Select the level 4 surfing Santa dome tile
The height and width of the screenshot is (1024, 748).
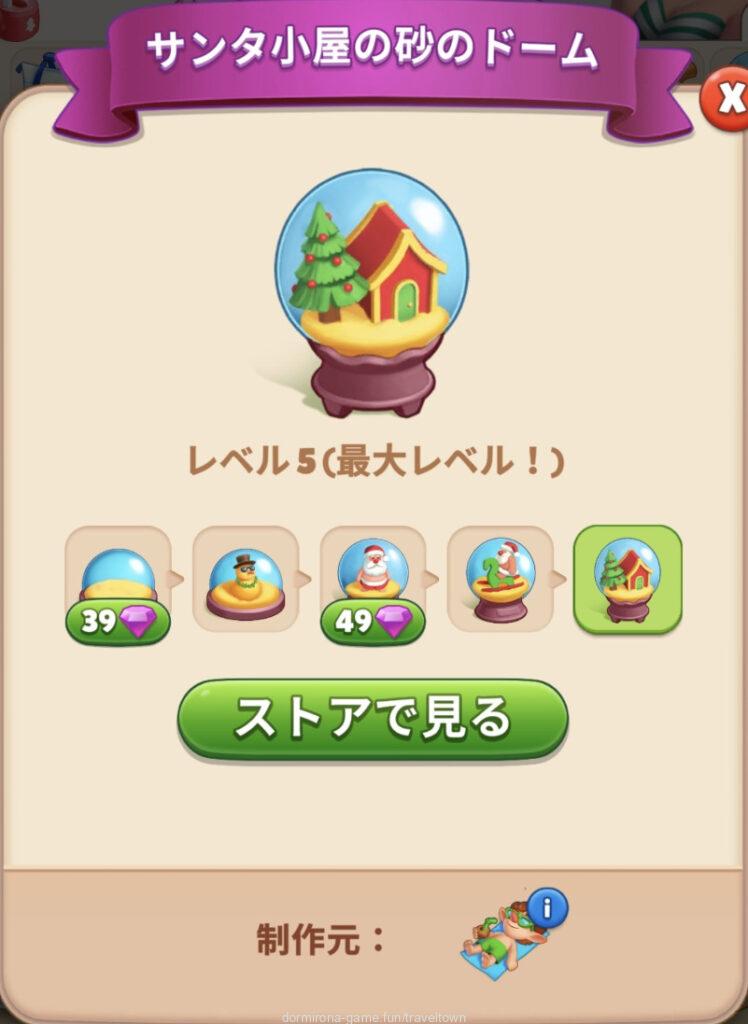[x=499, y=579]
